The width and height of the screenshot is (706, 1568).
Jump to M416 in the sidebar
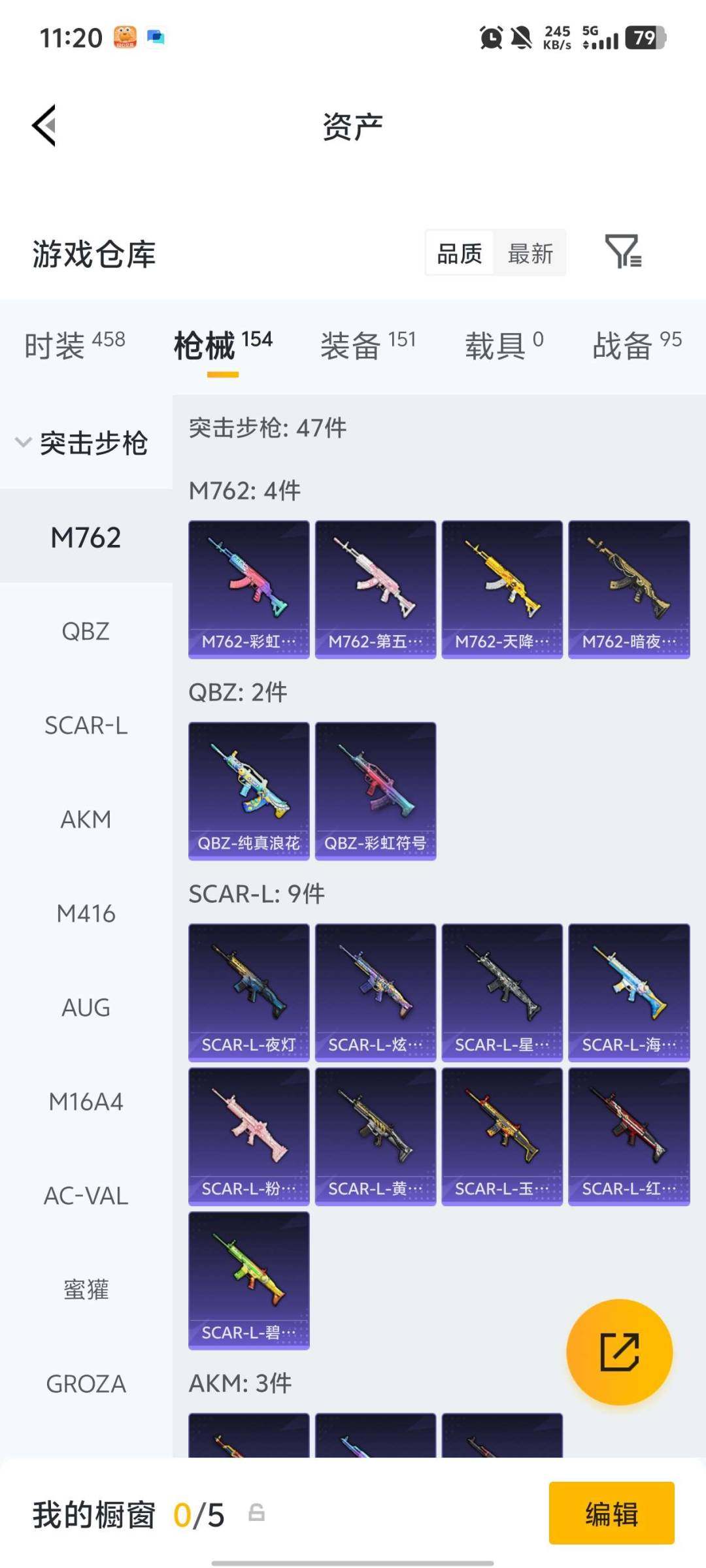coord(86,913)
